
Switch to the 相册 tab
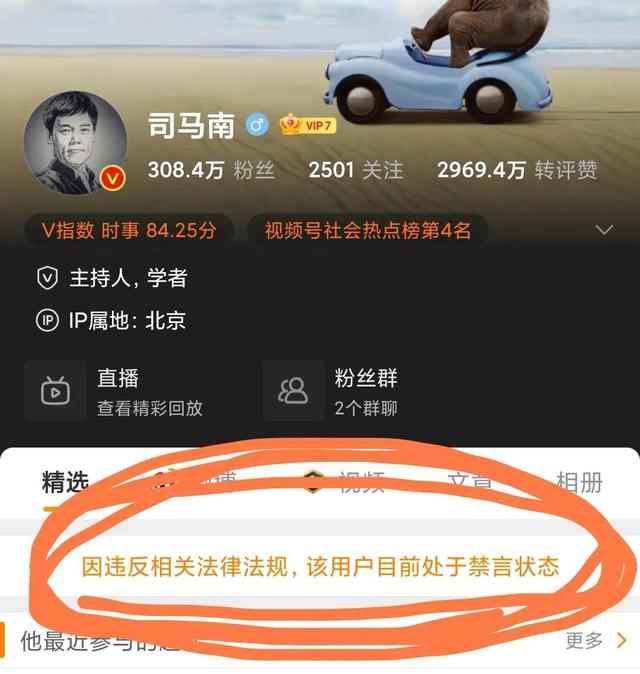580,482
